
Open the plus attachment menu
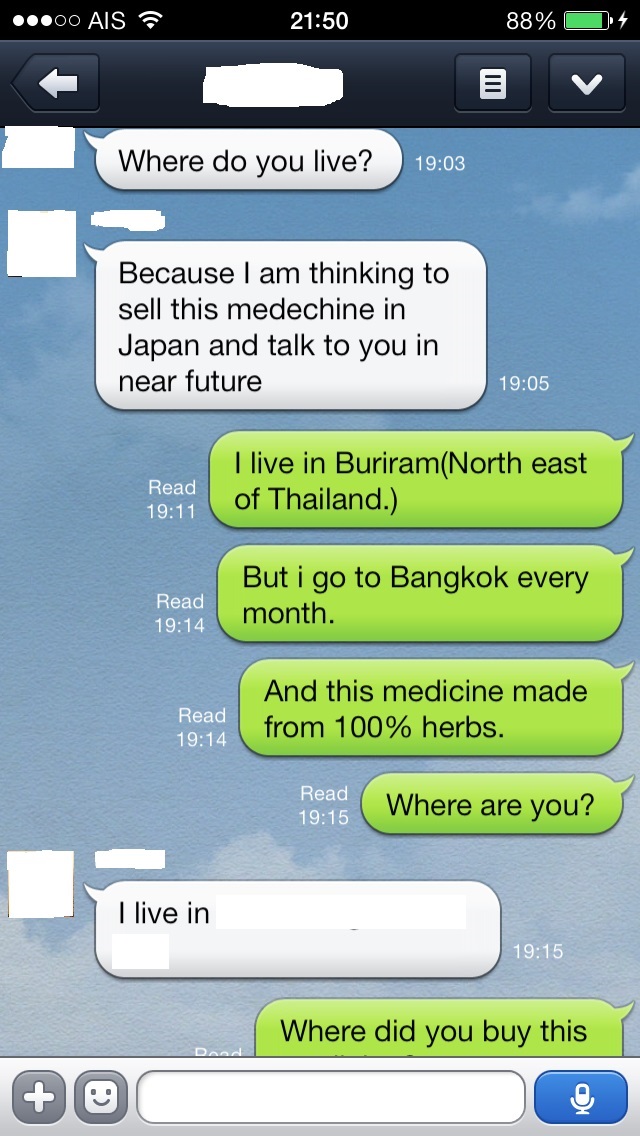(x=38, y=1097)
